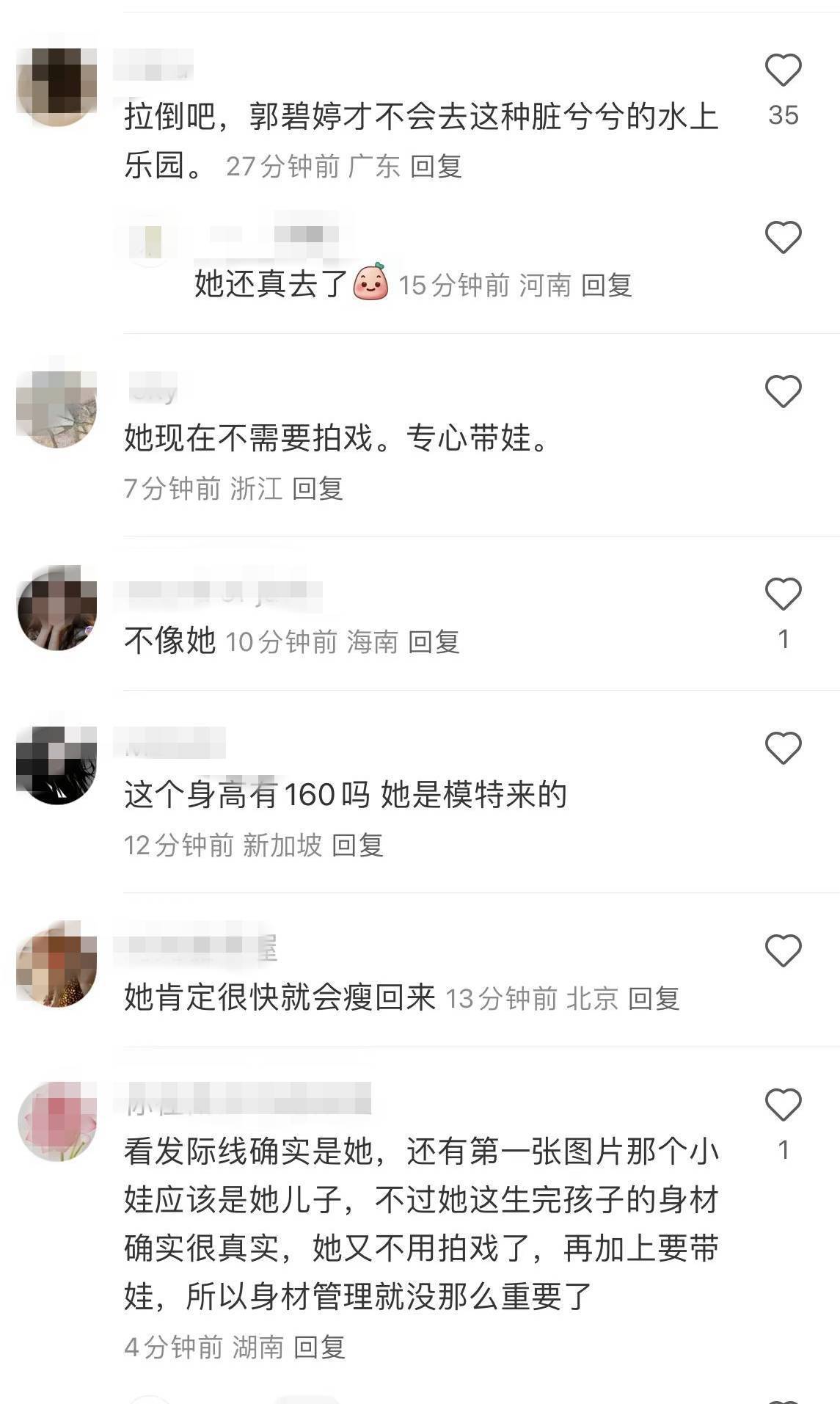Reply to the 广东 comment posted 27分钟前
Image resolution: width=840 pixels, height=1404 pixels.
pos(435,167)
